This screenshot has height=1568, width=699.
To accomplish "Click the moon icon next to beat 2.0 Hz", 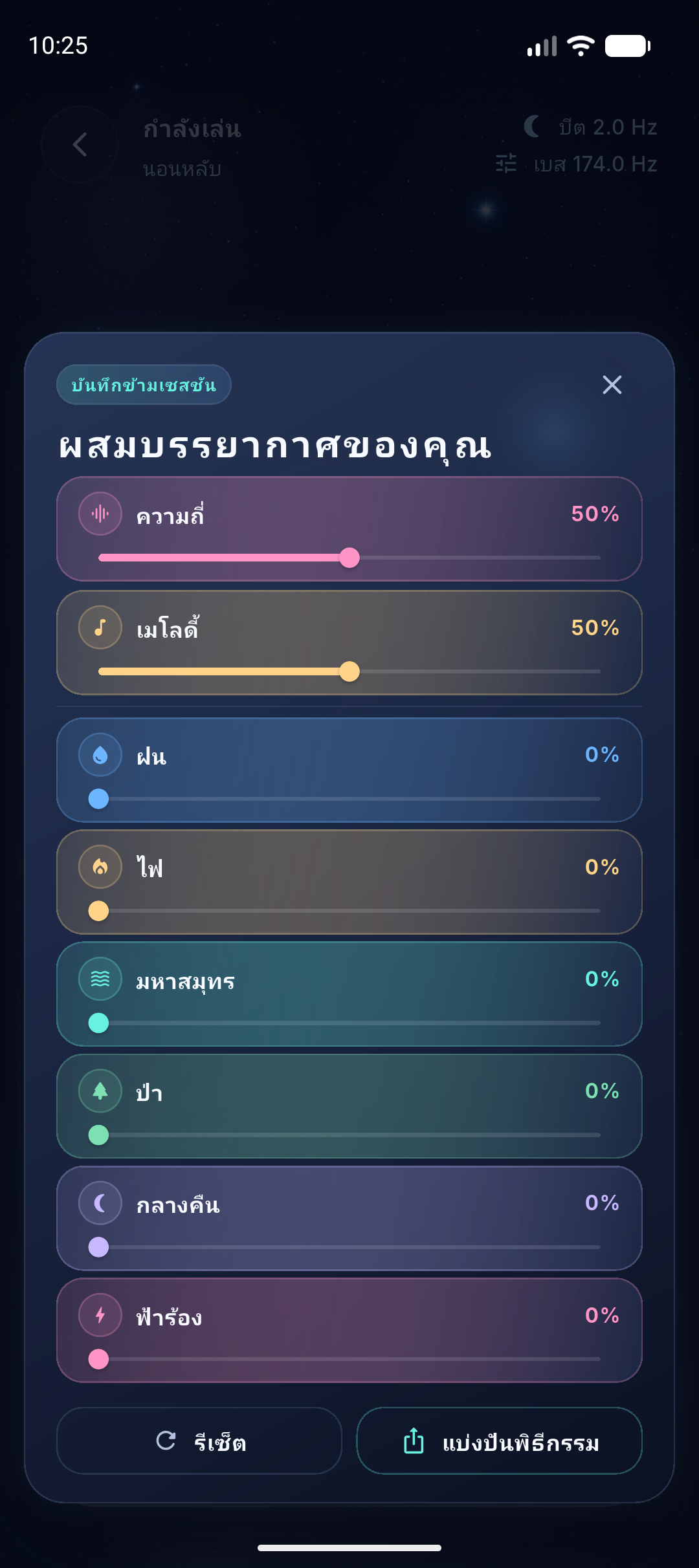I will [532, 127].
